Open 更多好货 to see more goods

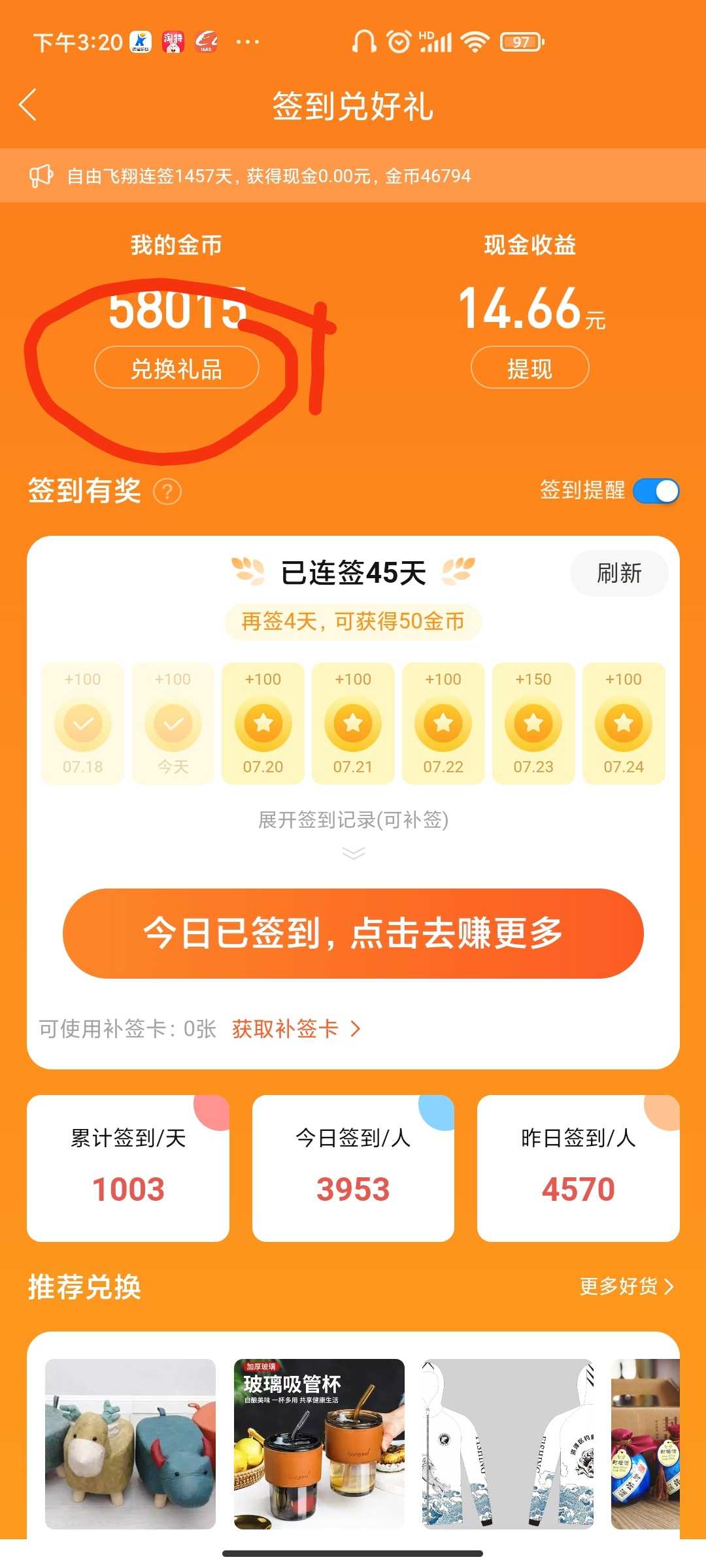pyautogui.click(x=626, y=1286)
